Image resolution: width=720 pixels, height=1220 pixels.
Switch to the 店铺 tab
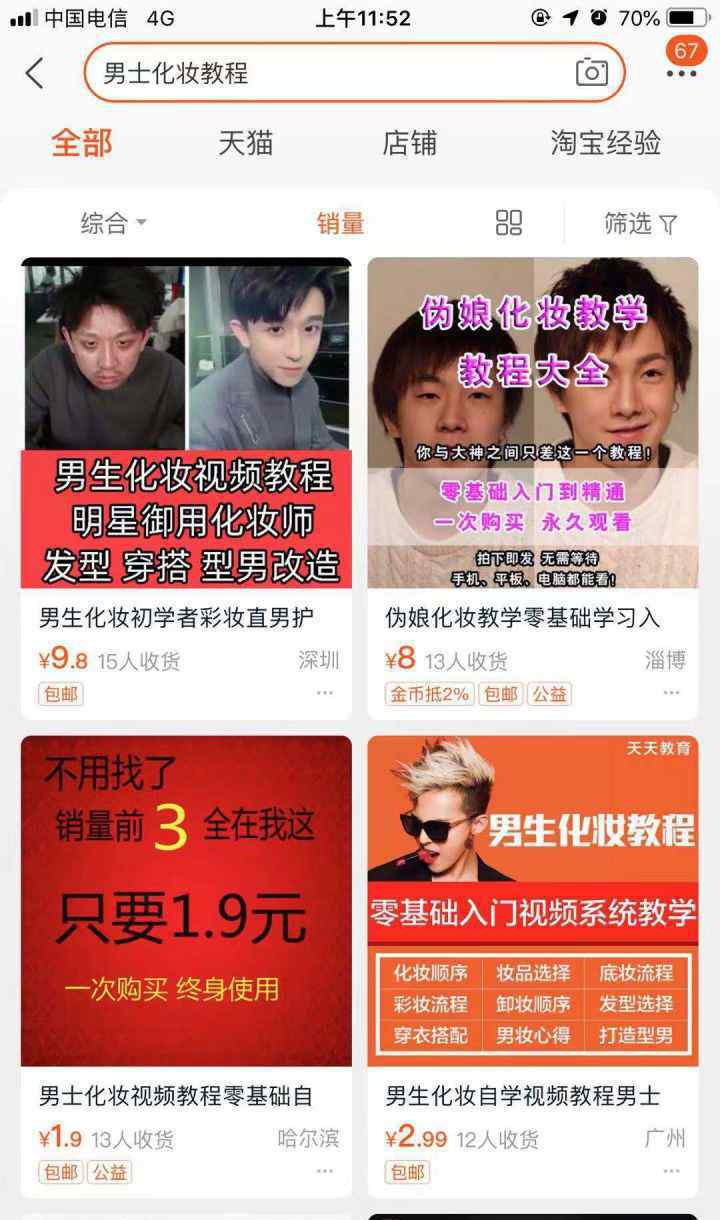point(410,143)
